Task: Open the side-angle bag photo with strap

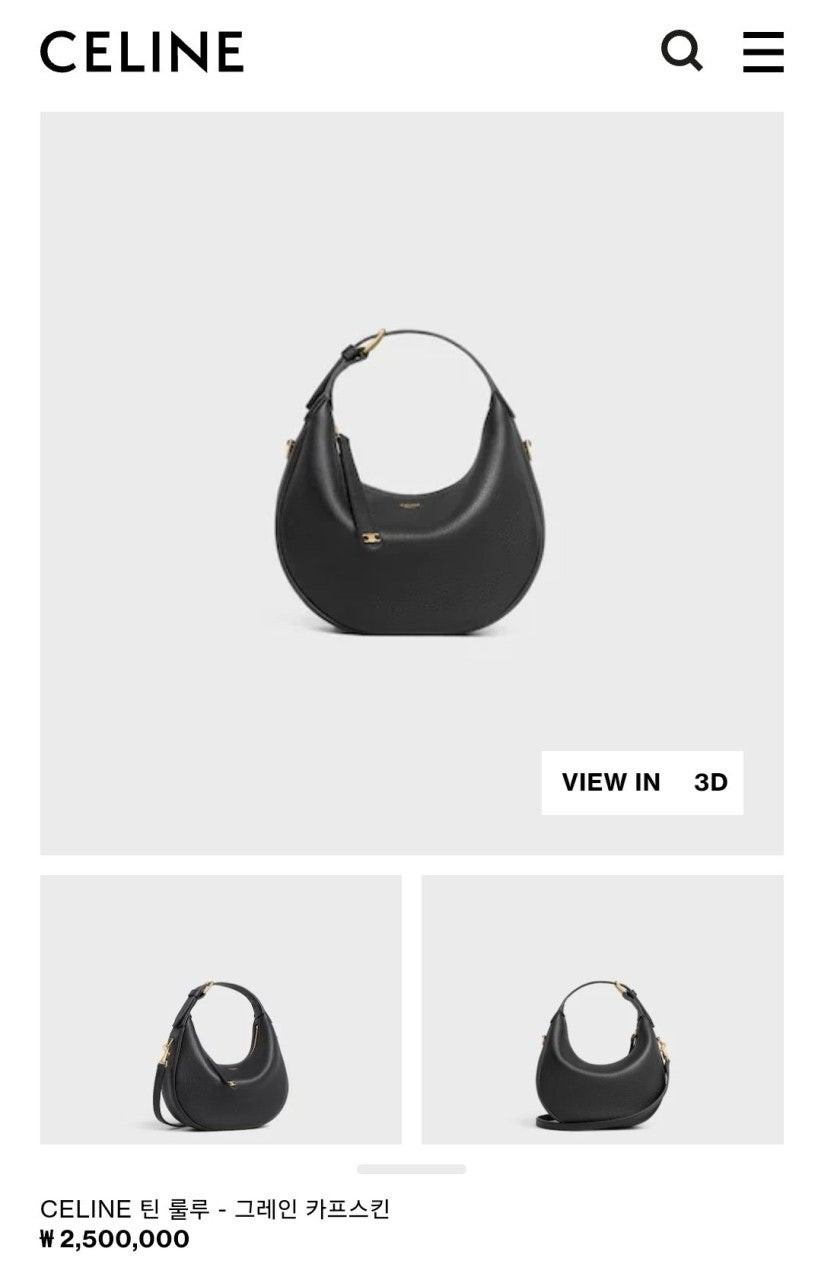Action: (221, 1010)
